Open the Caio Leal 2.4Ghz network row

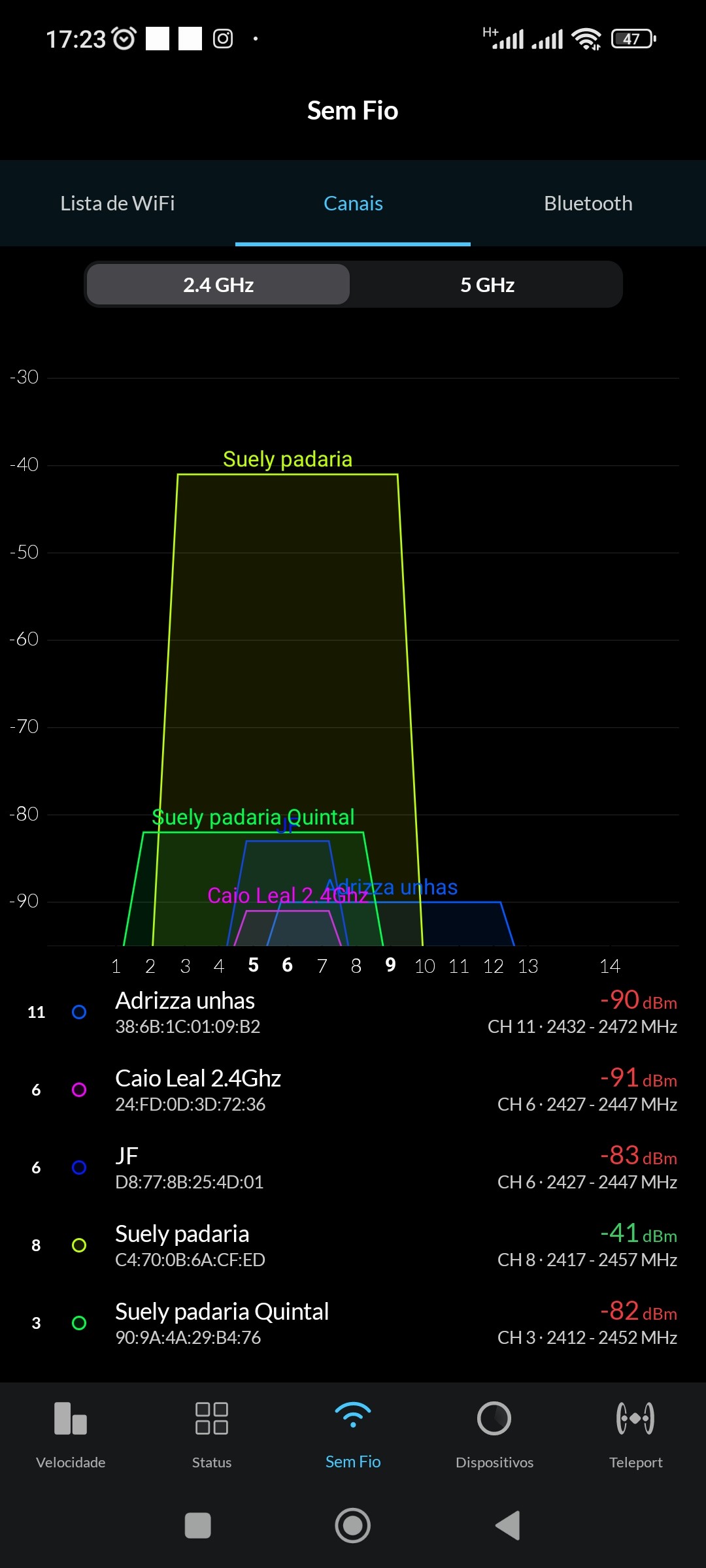coord(353,1090)
